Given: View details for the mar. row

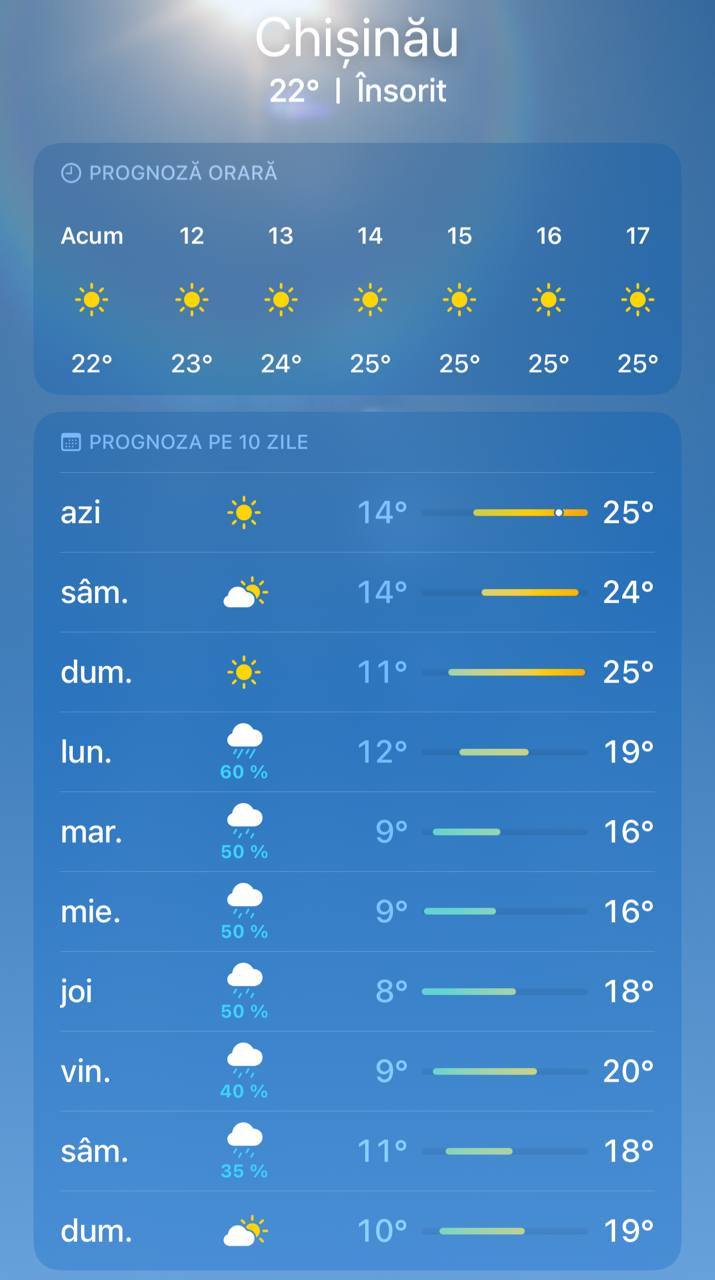Looking at the screenshot, I should (x=357, y=832).
